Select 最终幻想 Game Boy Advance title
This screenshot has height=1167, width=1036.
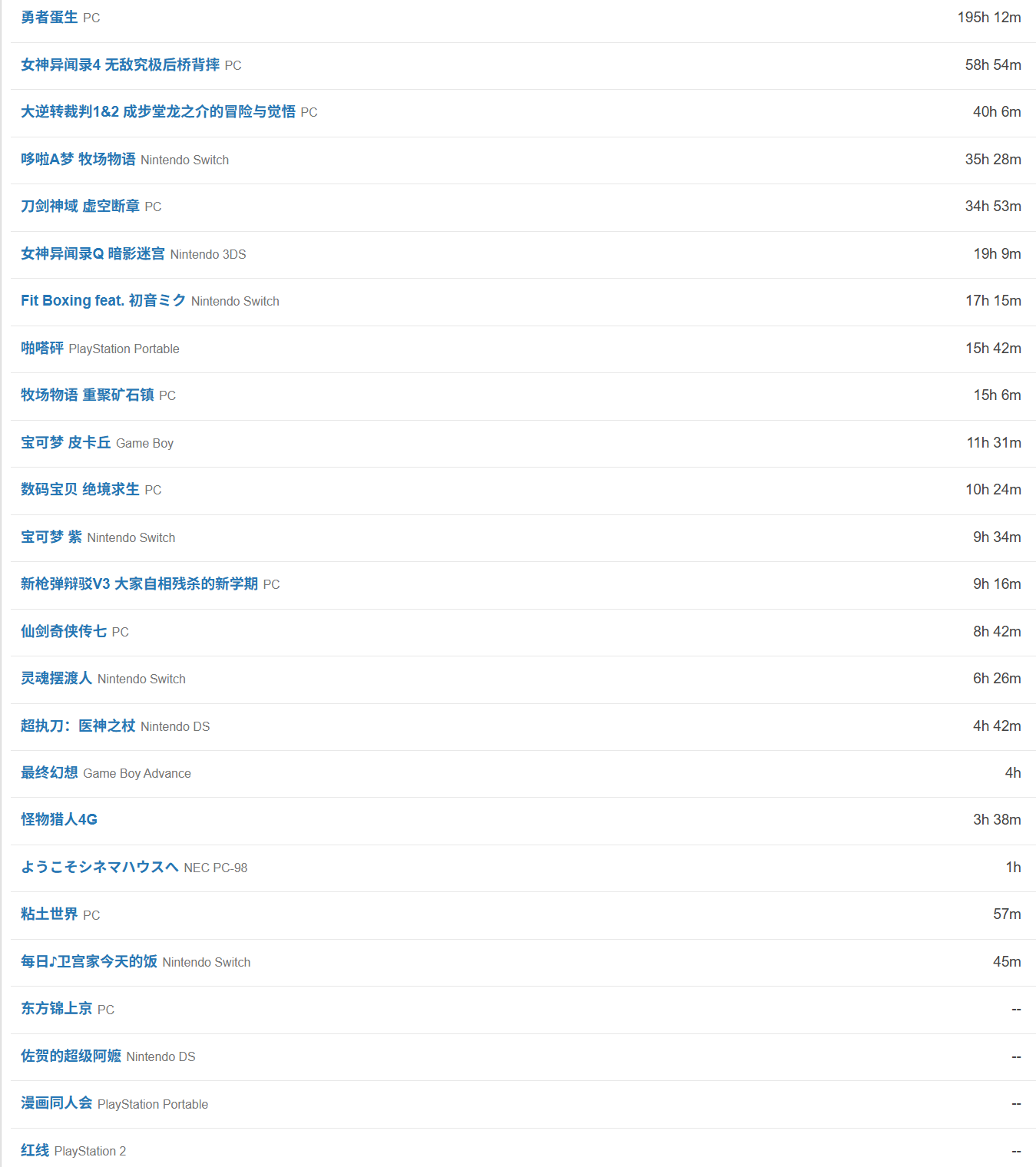pos(49,773)
